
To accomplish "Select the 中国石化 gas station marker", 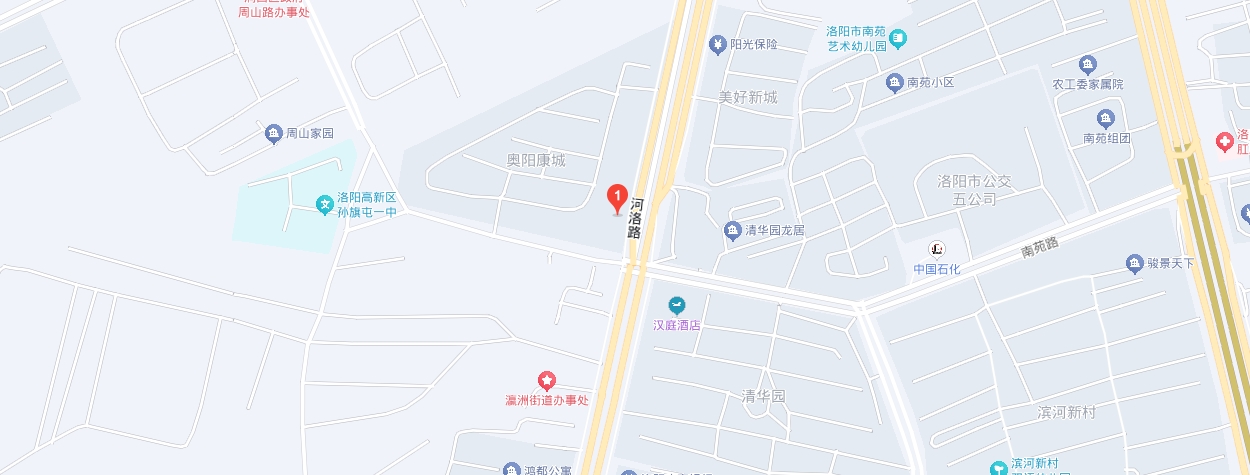I will pyautogui.click(x=937, y=249).
